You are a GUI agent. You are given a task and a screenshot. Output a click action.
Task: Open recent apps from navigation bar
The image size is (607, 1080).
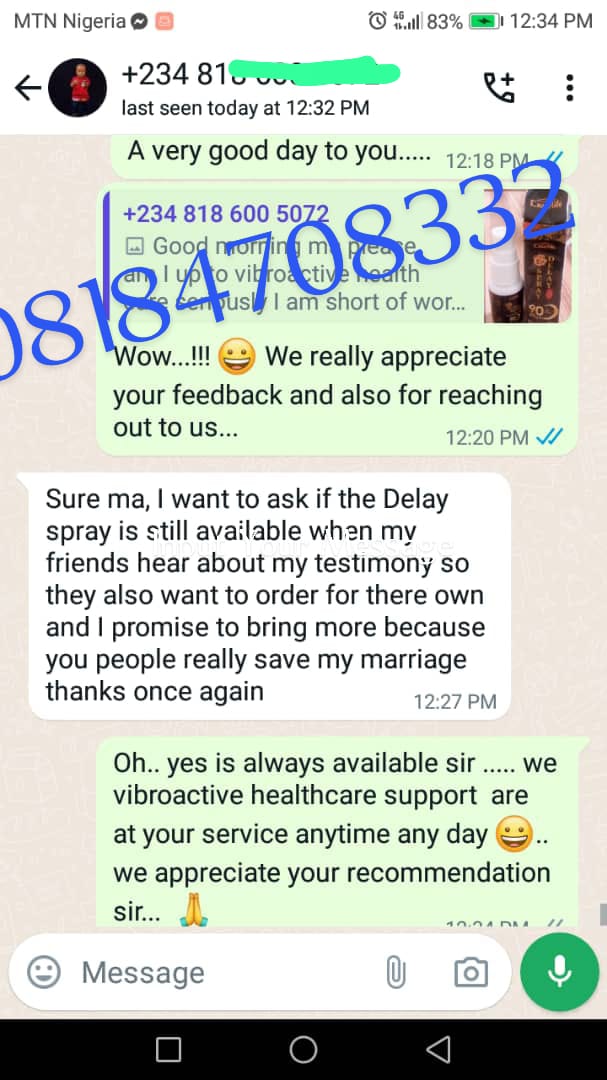[169, 1049]
